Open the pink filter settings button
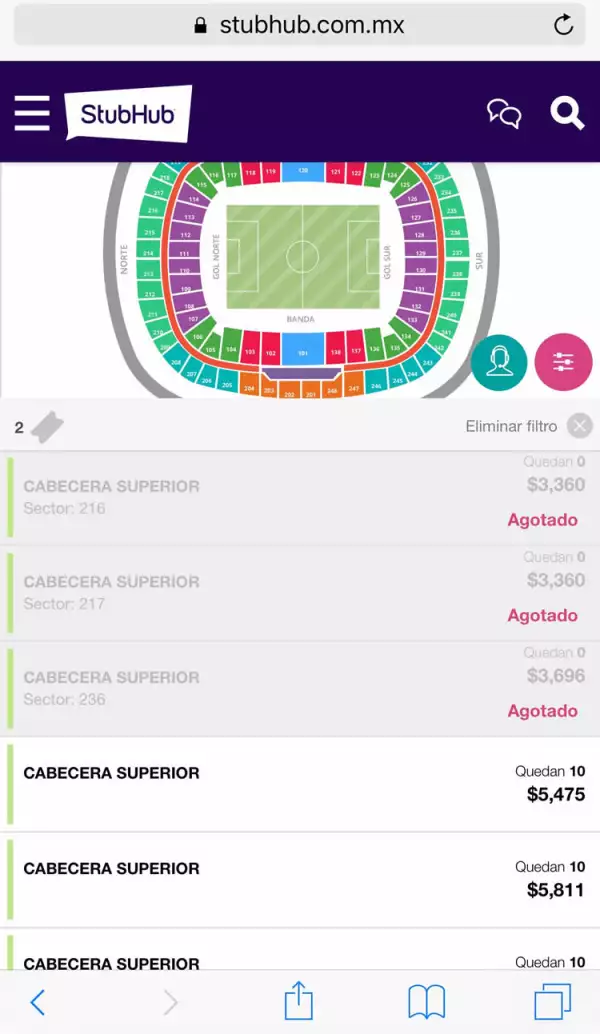The image size is (600, 1034). point(563,361)
